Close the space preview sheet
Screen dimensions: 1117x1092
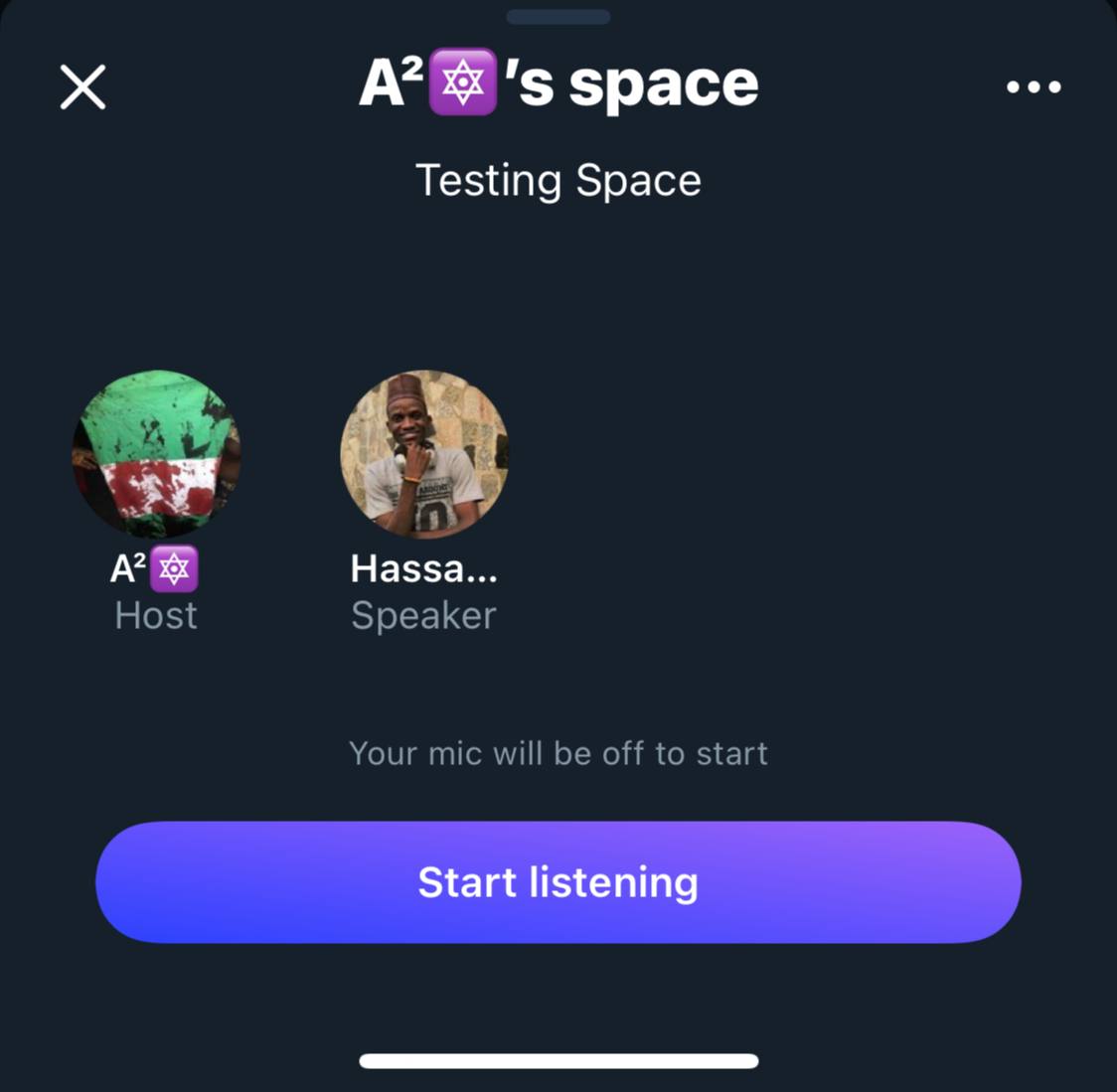(82, 86)
